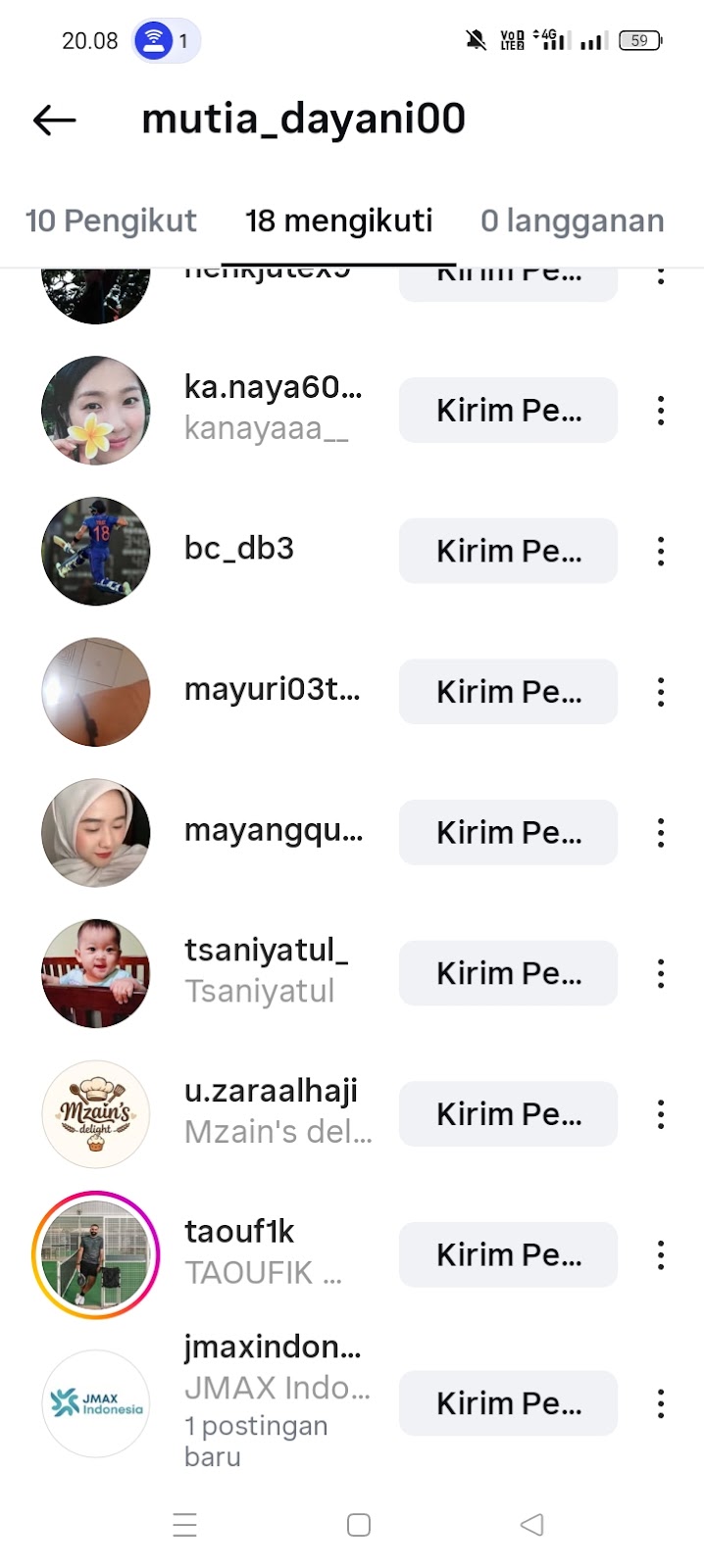Open options menu for mayuri03t
The width and height of the screenshot is (704, 1568).
click(661, 692)
